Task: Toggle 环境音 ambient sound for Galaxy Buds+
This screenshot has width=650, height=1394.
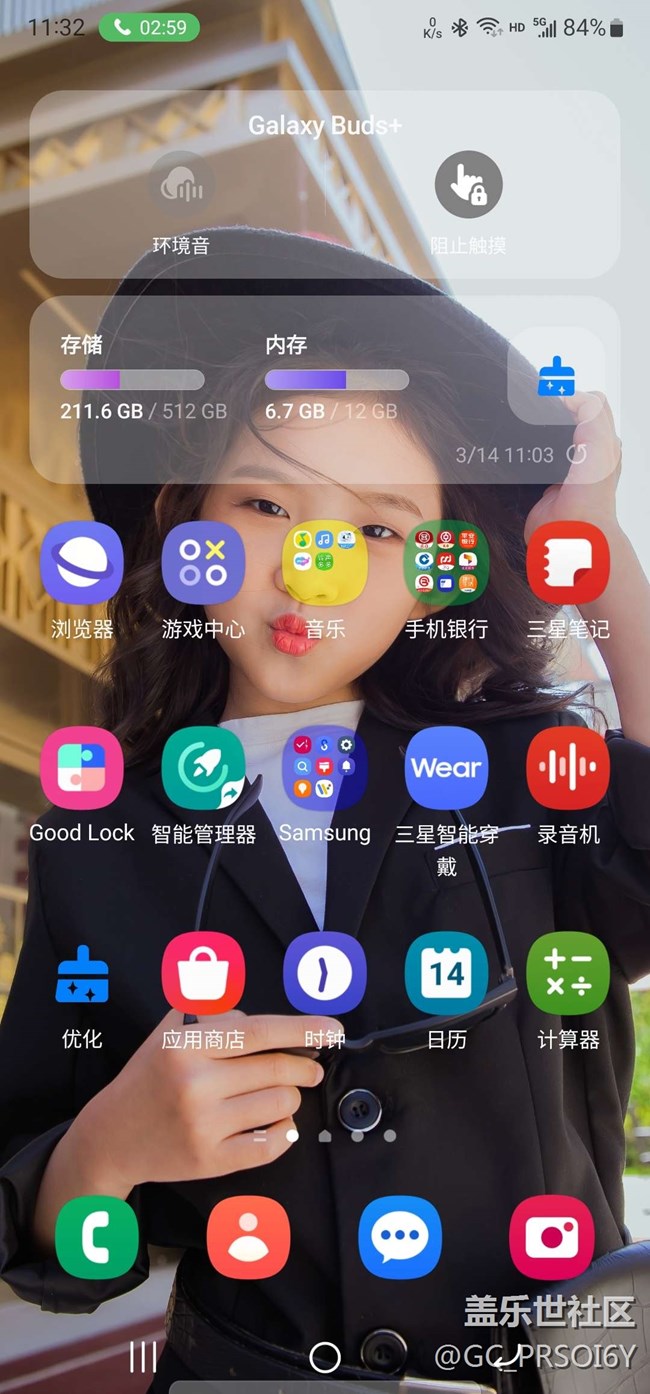Action: (x=181, y=186)
